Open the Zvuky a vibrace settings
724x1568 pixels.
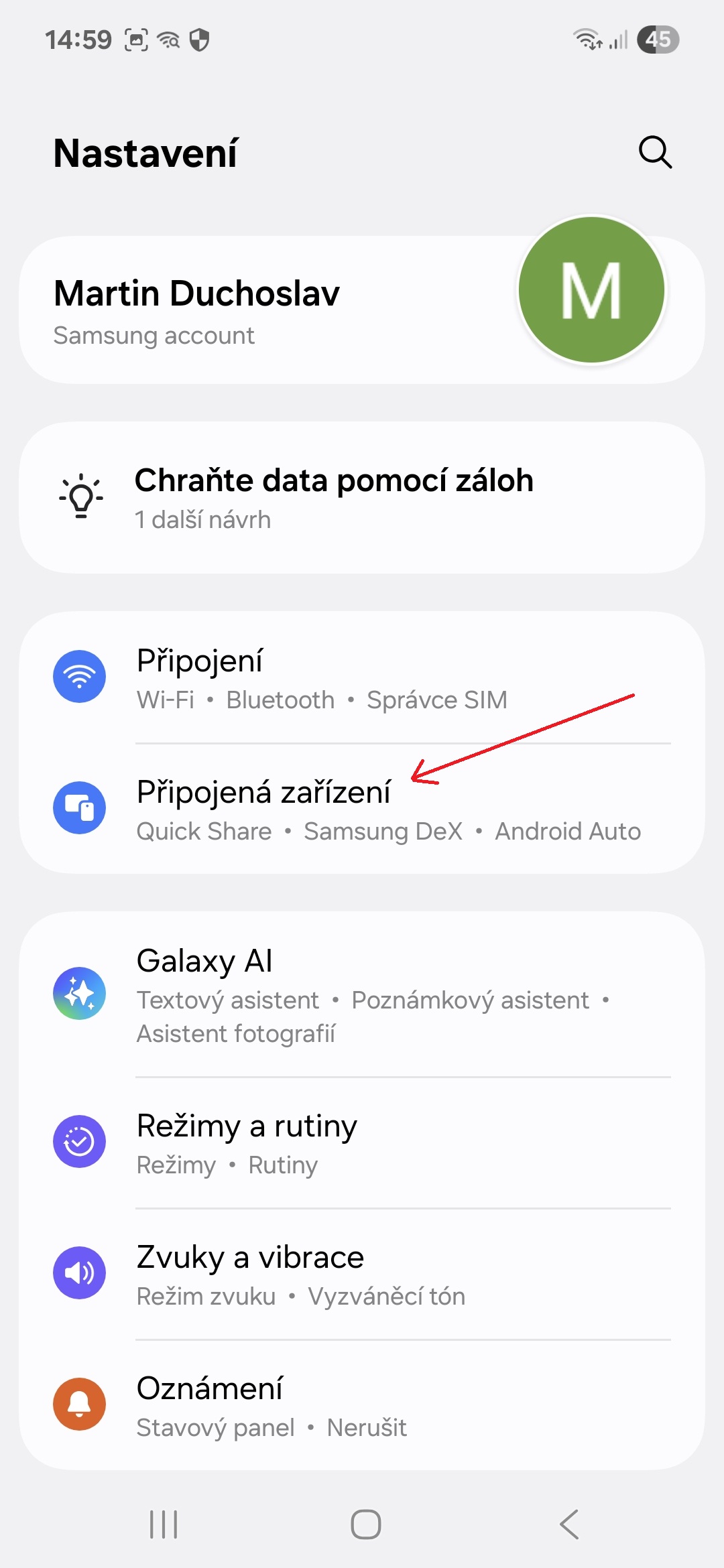coord(362,1274)
